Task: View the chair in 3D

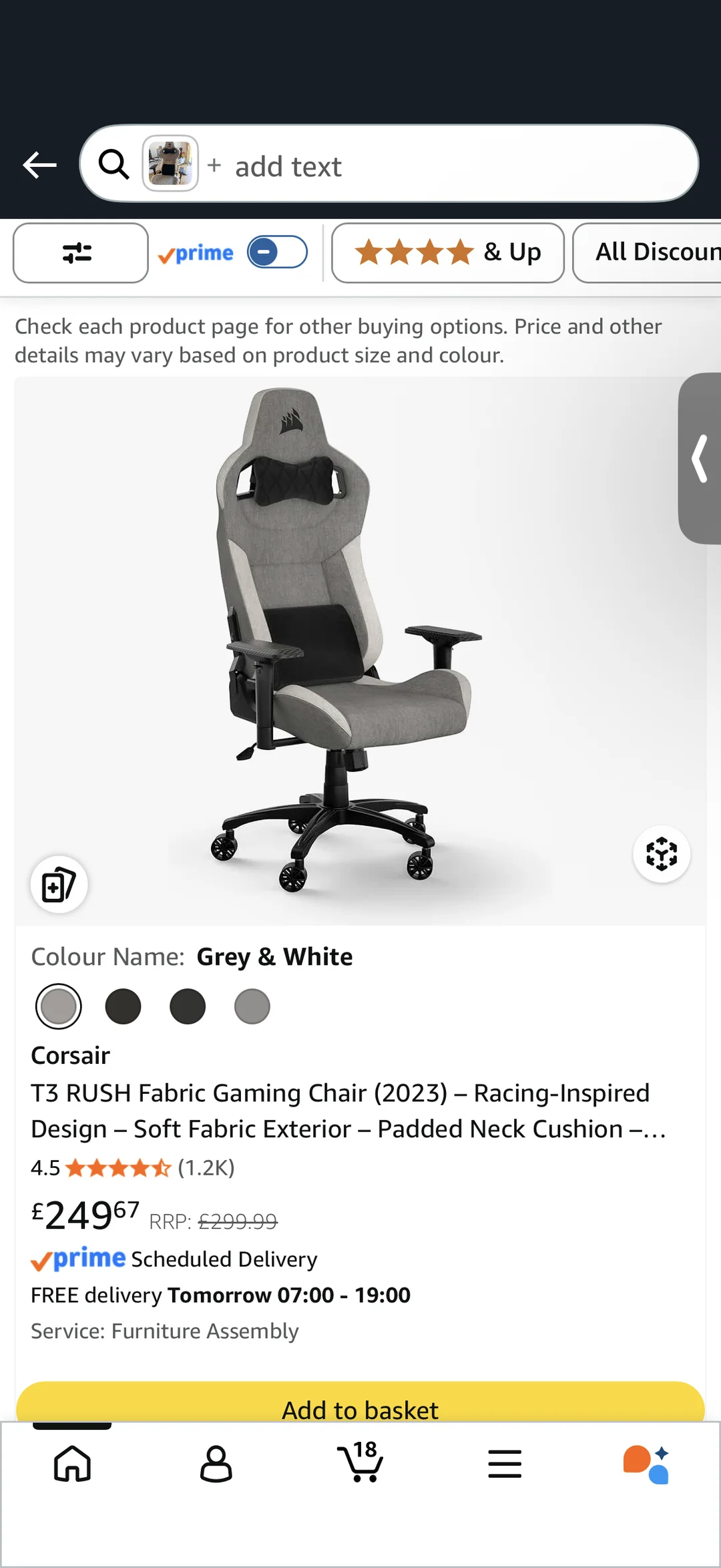Action: coord(662,854)
